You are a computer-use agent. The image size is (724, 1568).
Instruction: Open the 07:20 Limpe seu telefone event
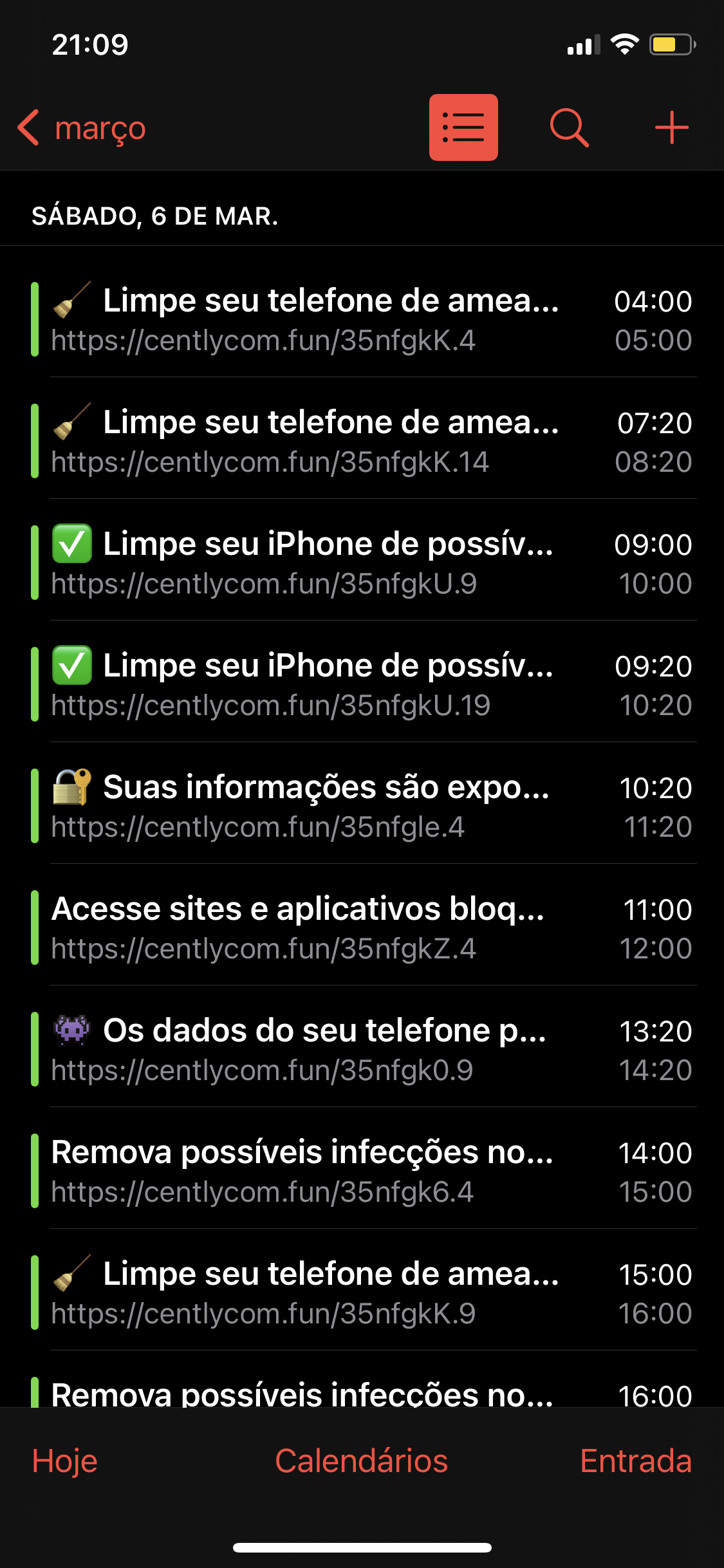coord(362,442)
